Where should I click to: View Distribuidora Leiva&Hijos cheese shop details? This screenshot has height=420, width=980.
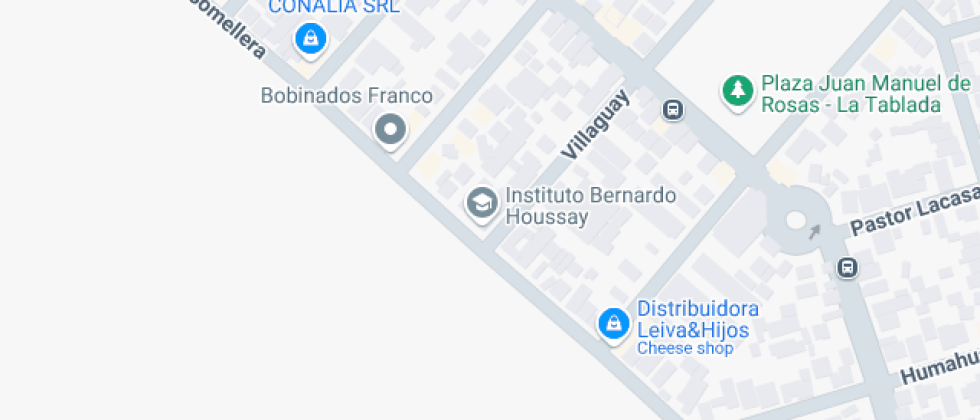pos(612,323)
